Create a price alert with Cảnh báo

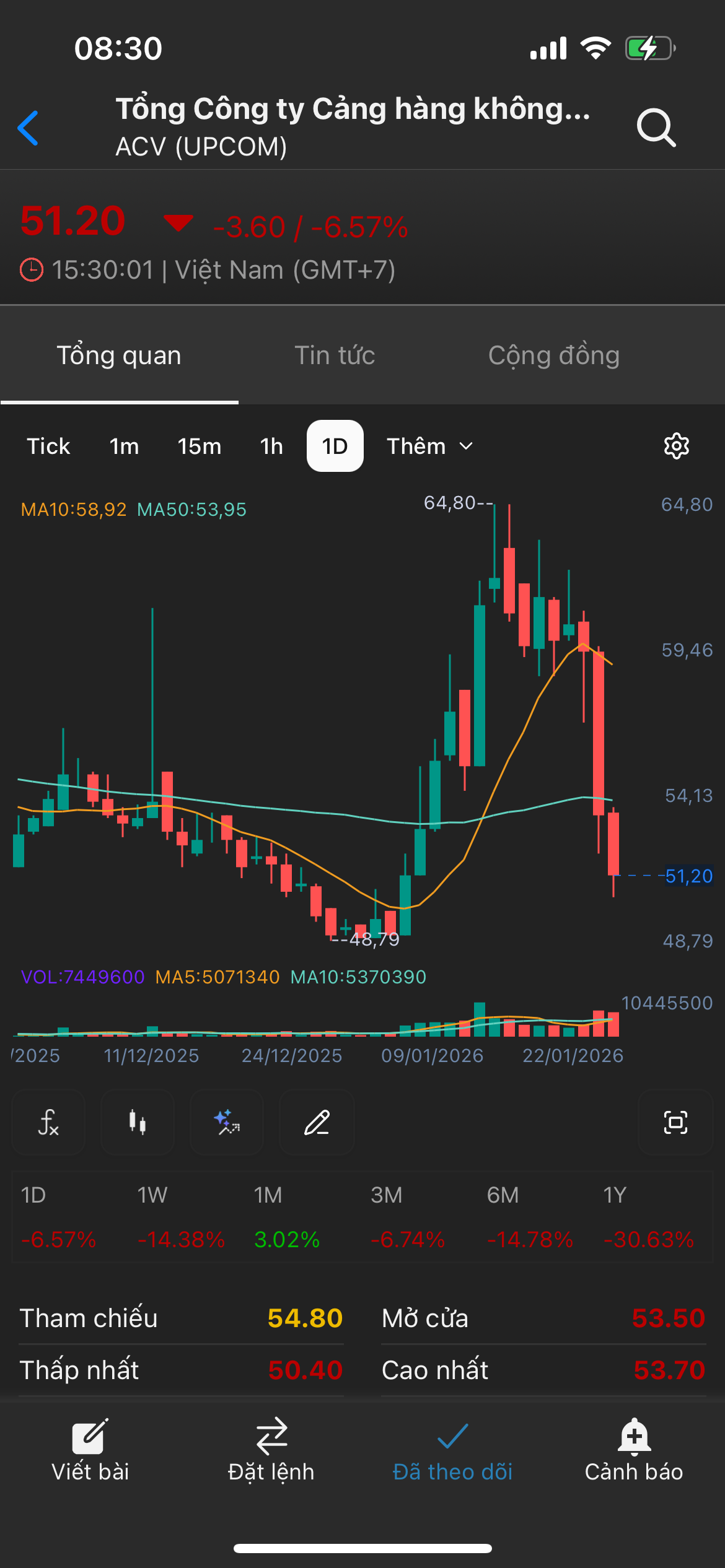coord(634,1449)
